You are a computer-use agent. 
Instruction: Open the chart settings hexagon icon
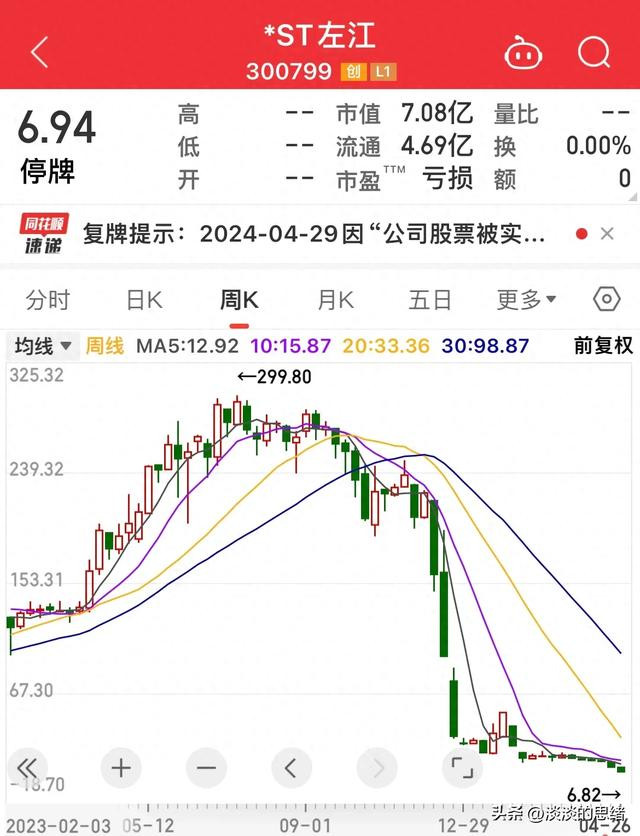pyautogui.click(x=606, y=299)
